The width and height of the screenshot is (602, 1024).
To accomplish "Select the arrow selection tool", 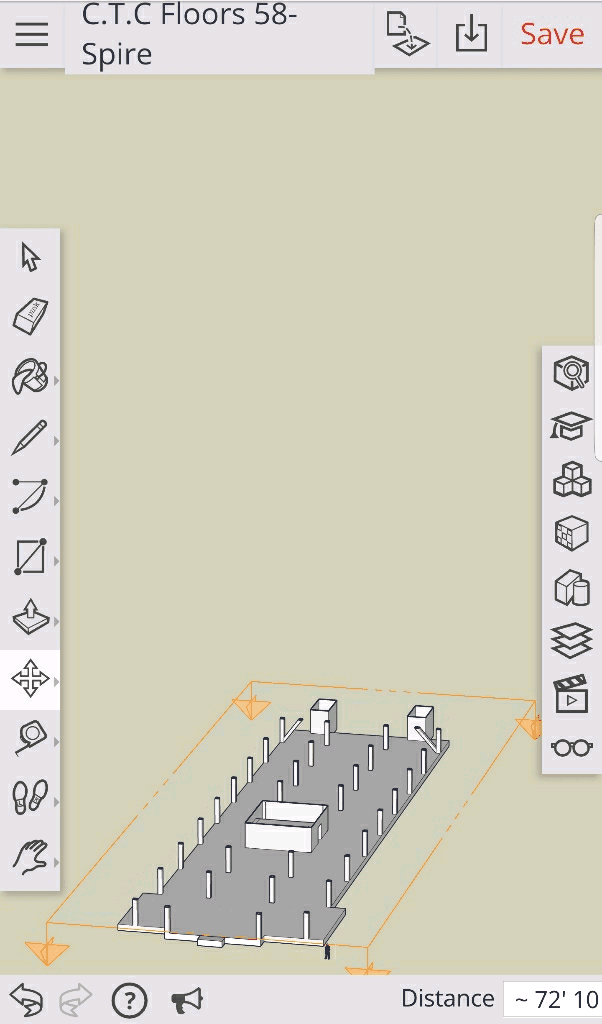I will (30, 258).
